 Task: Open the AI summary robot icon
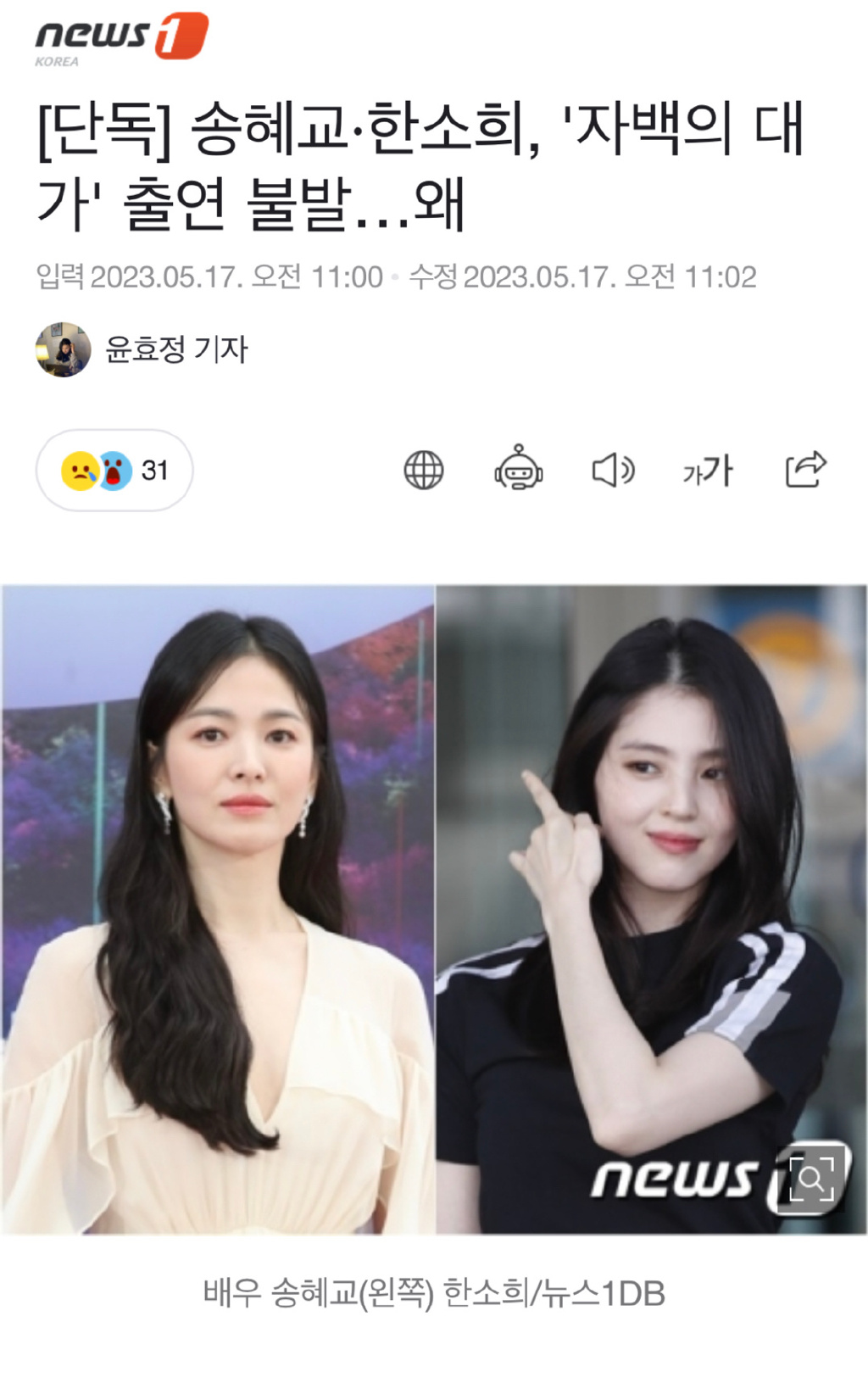[518, 468]
